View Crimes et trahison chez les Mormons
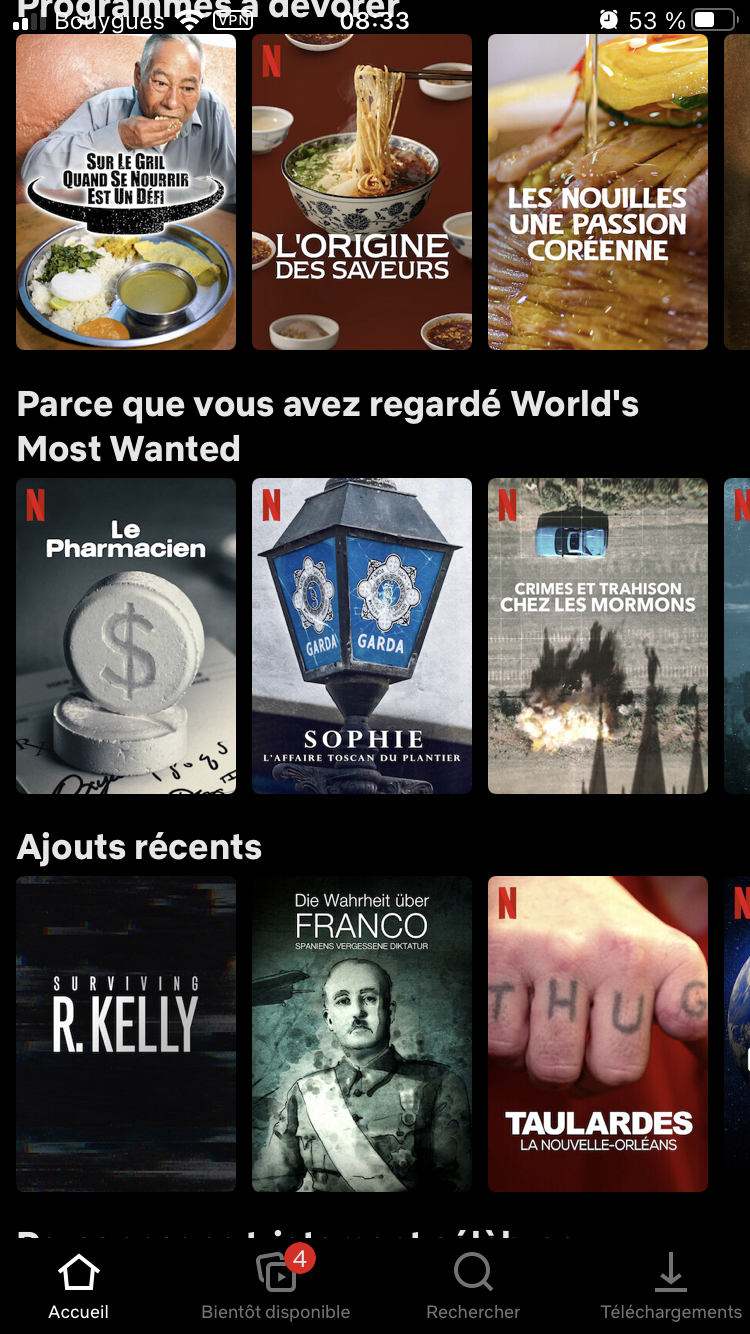This screenshot has width=750, height=1334. coord(598,636)
